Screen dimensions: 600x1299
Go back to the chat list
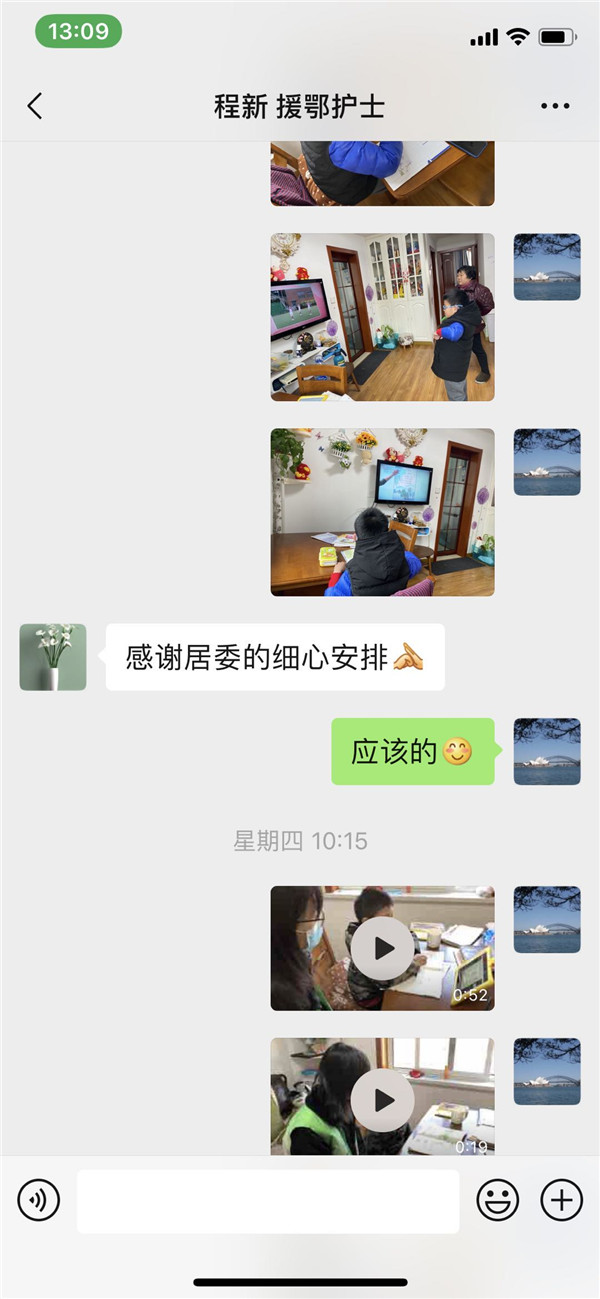(x=35, y=106)
